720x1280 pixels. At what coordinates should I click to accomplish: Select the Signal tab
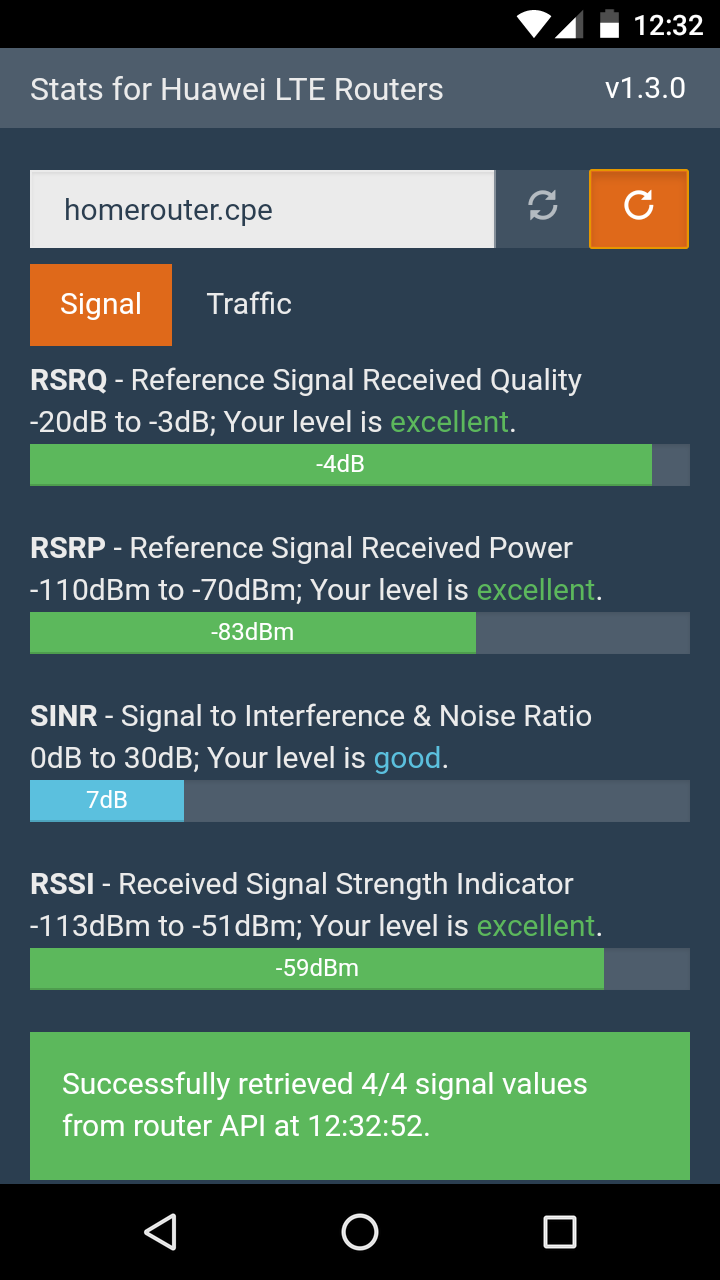(101, 304)
